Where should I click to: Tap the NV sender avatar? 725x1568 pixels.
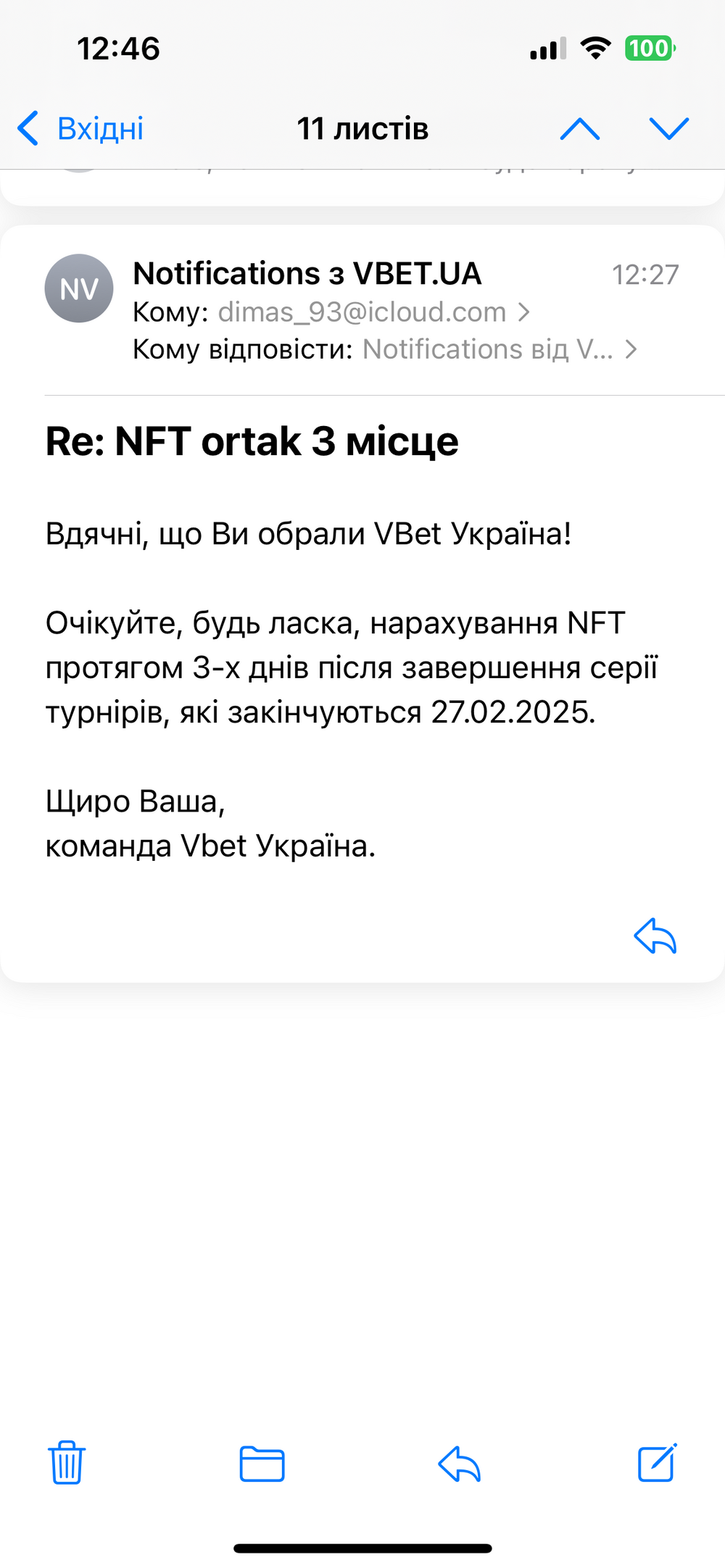79,288
